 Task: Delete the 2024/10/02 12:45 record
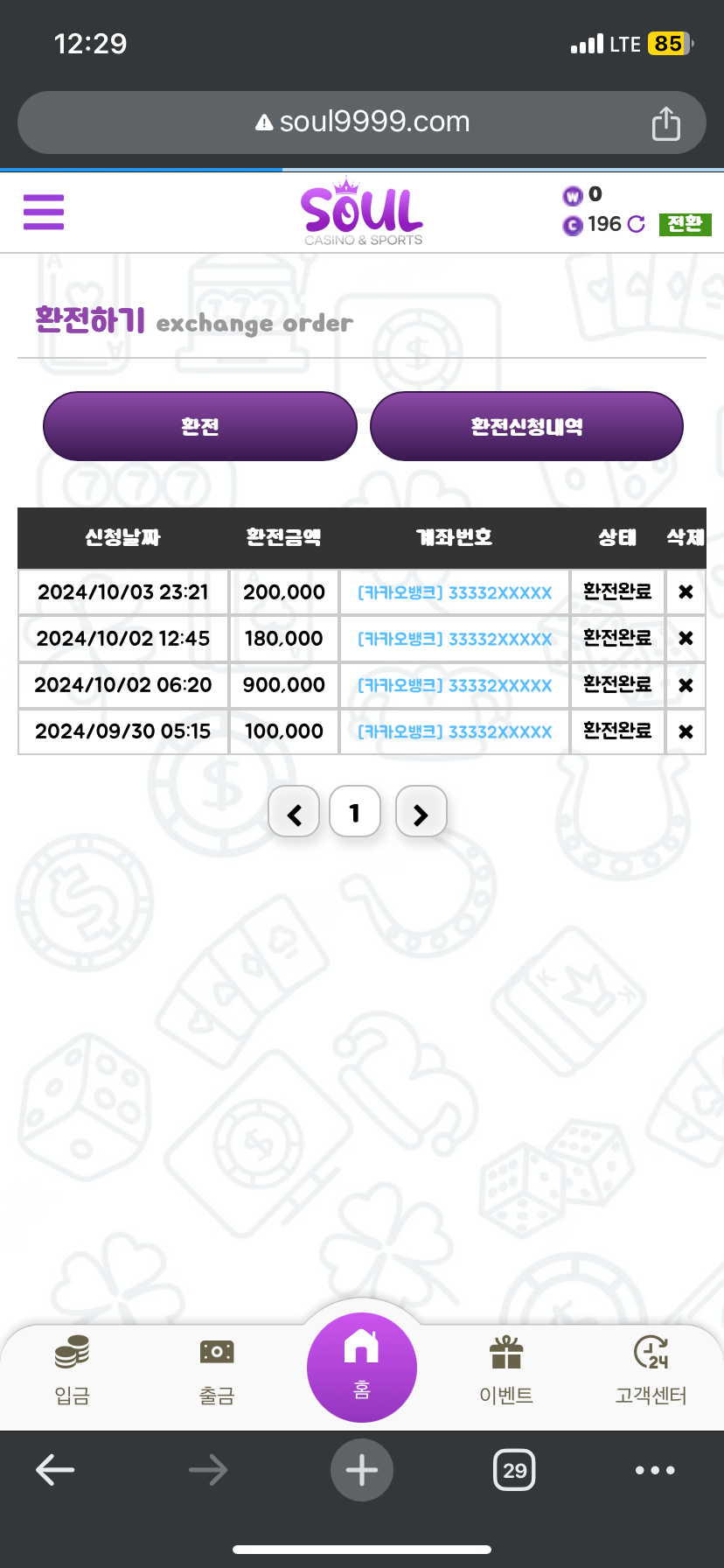(686, 639)
